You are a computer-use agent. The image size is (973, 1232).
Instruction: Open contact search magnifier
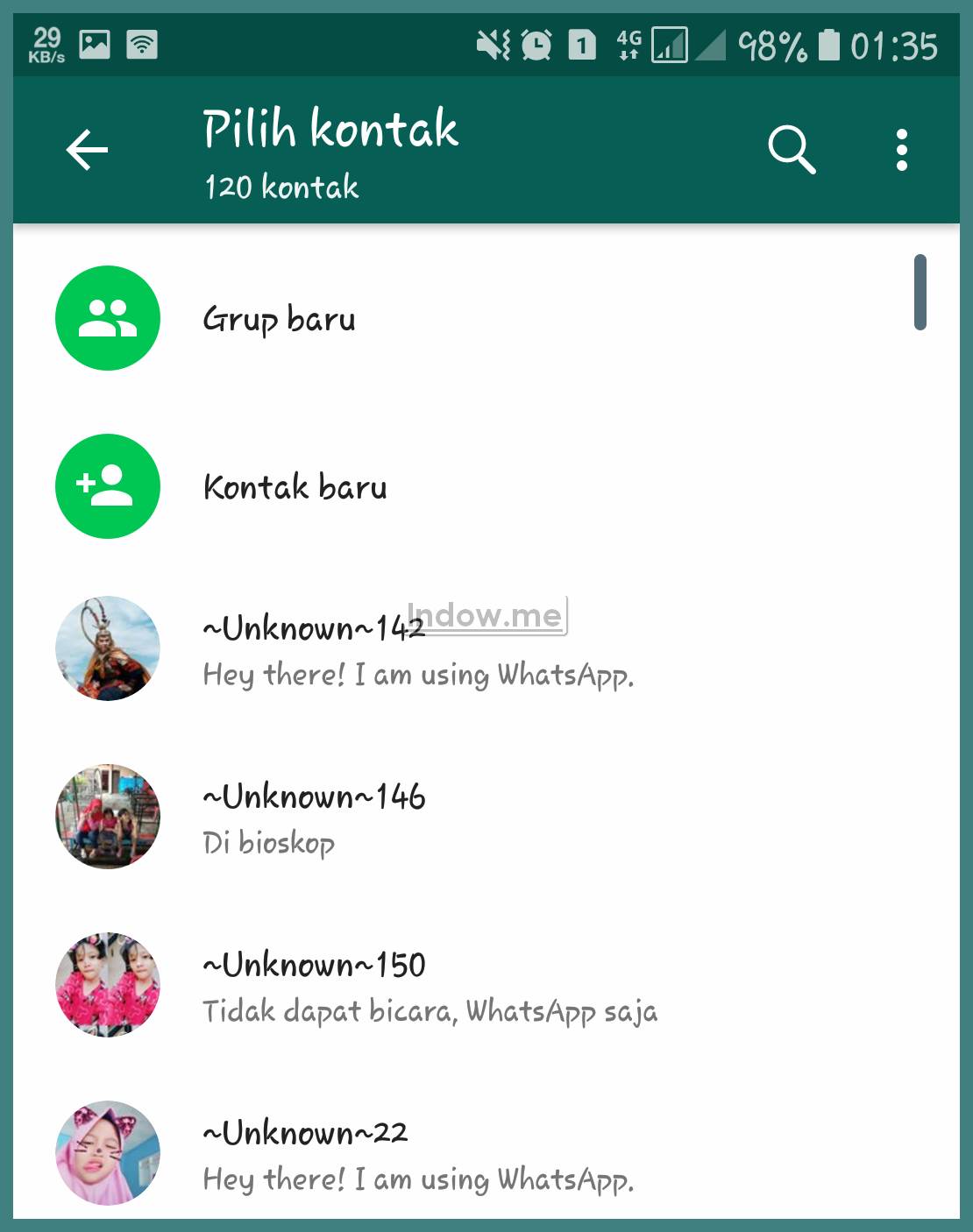click(791, 150)
